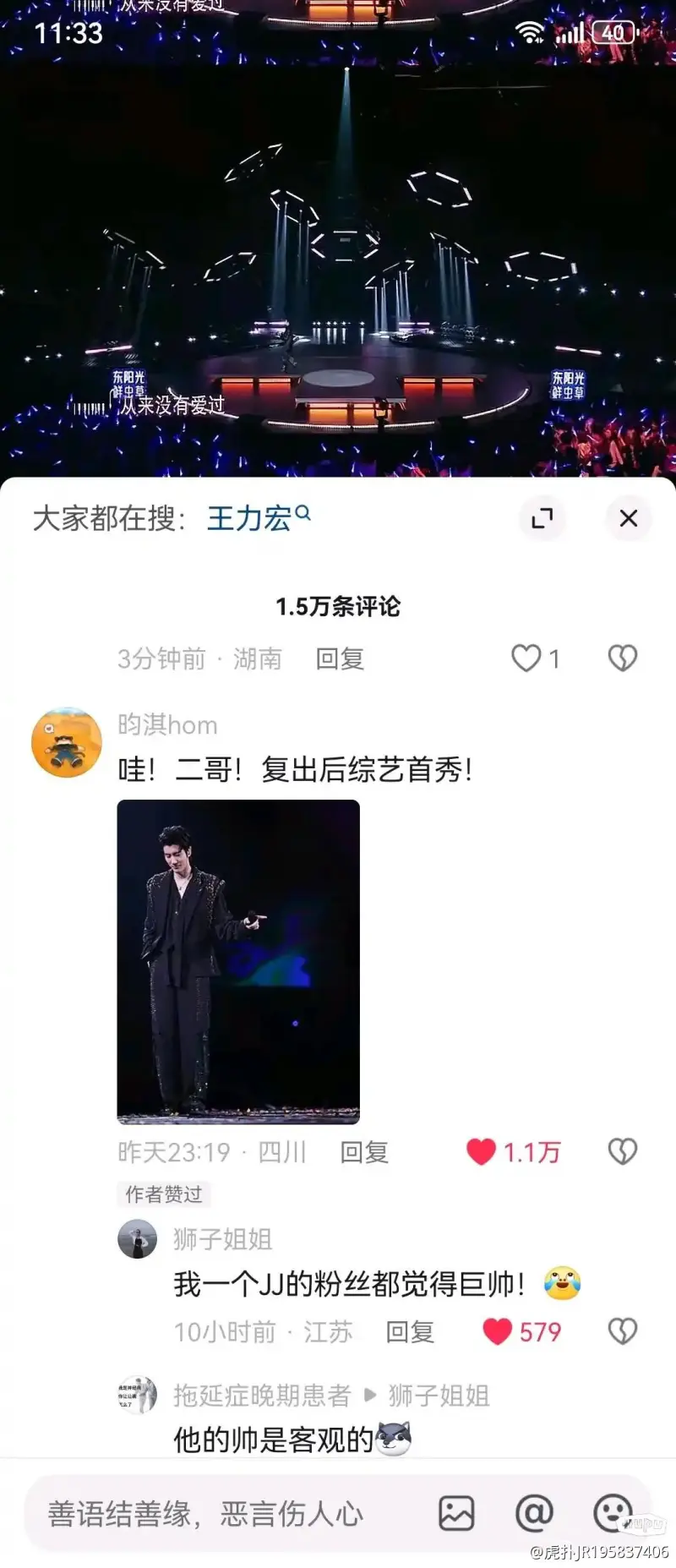
Task: Reply to 昀淇hom's comment
Action: pyautogui.click(x=363, y=1152)
